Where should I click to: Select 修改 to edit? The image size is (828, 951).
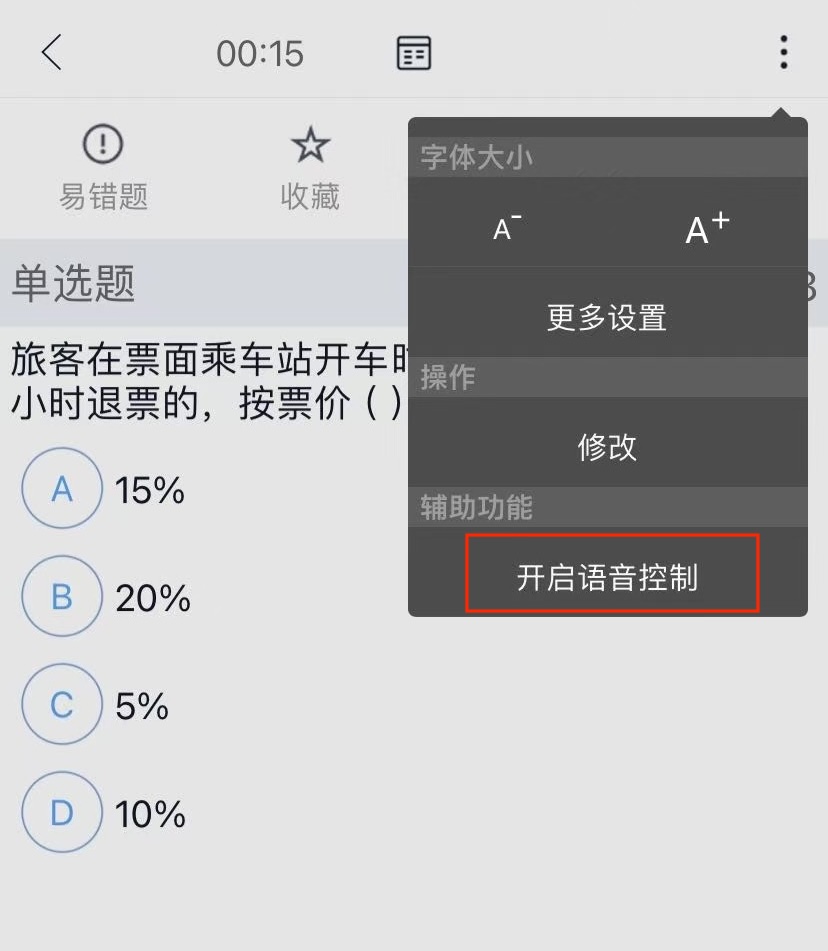[x=607, y=447]
